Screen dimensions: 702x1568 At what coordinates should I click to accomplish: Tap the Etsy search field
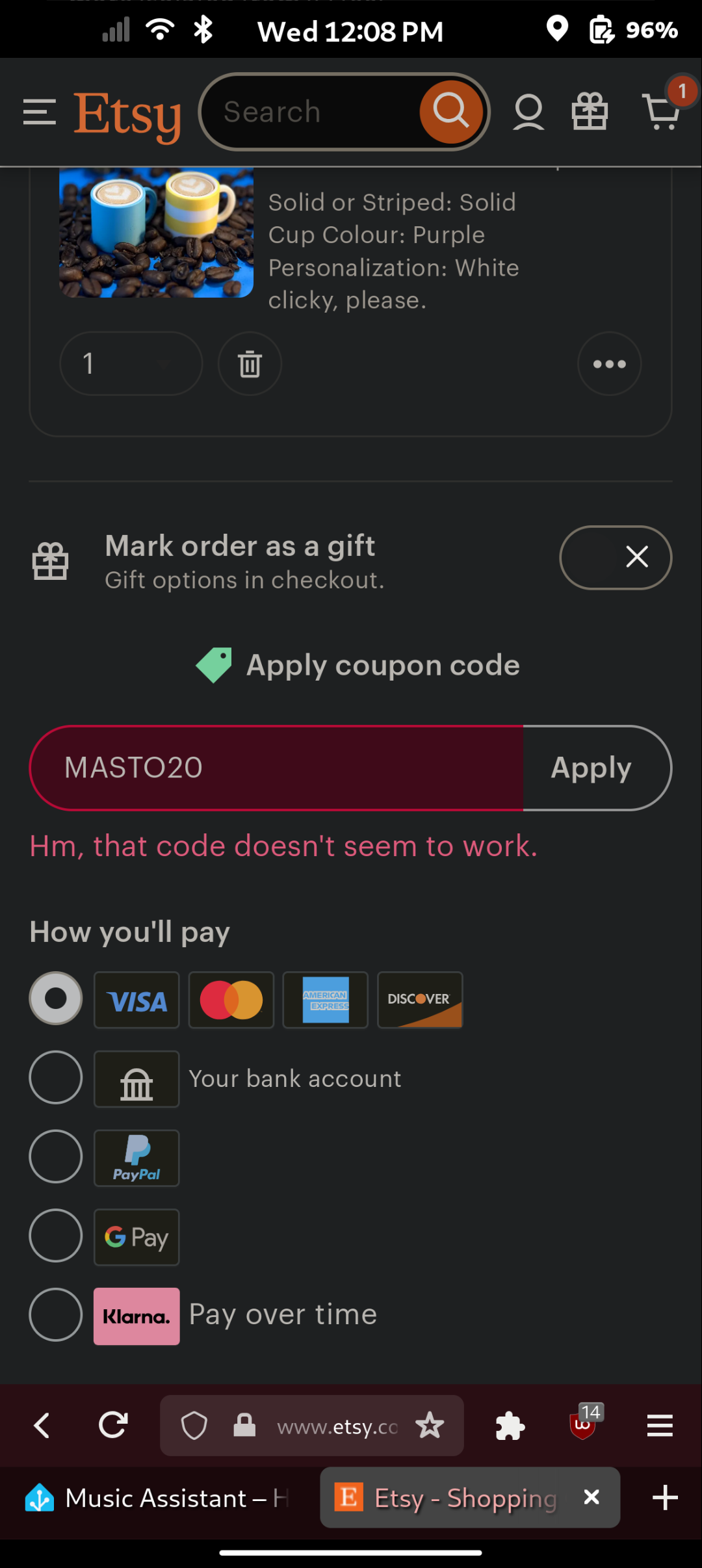click(x=312, y=112)
